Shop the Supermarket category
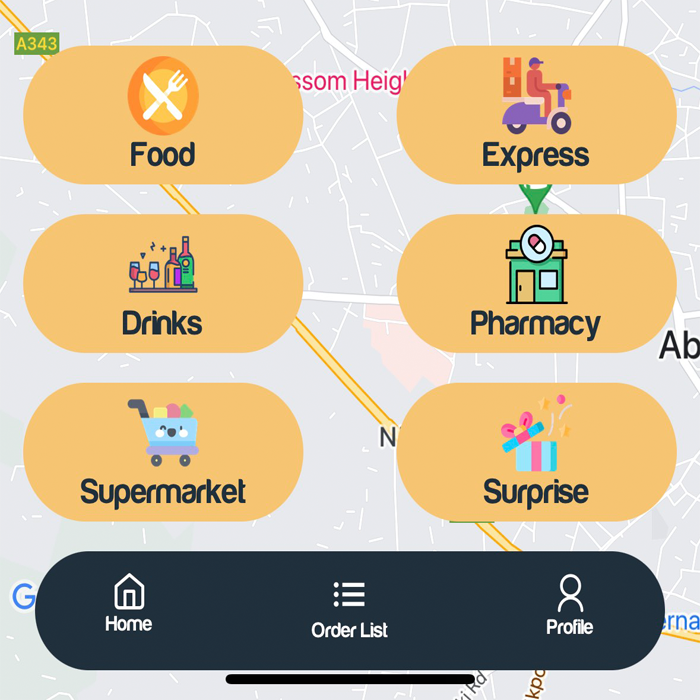 tap(163, 452)
